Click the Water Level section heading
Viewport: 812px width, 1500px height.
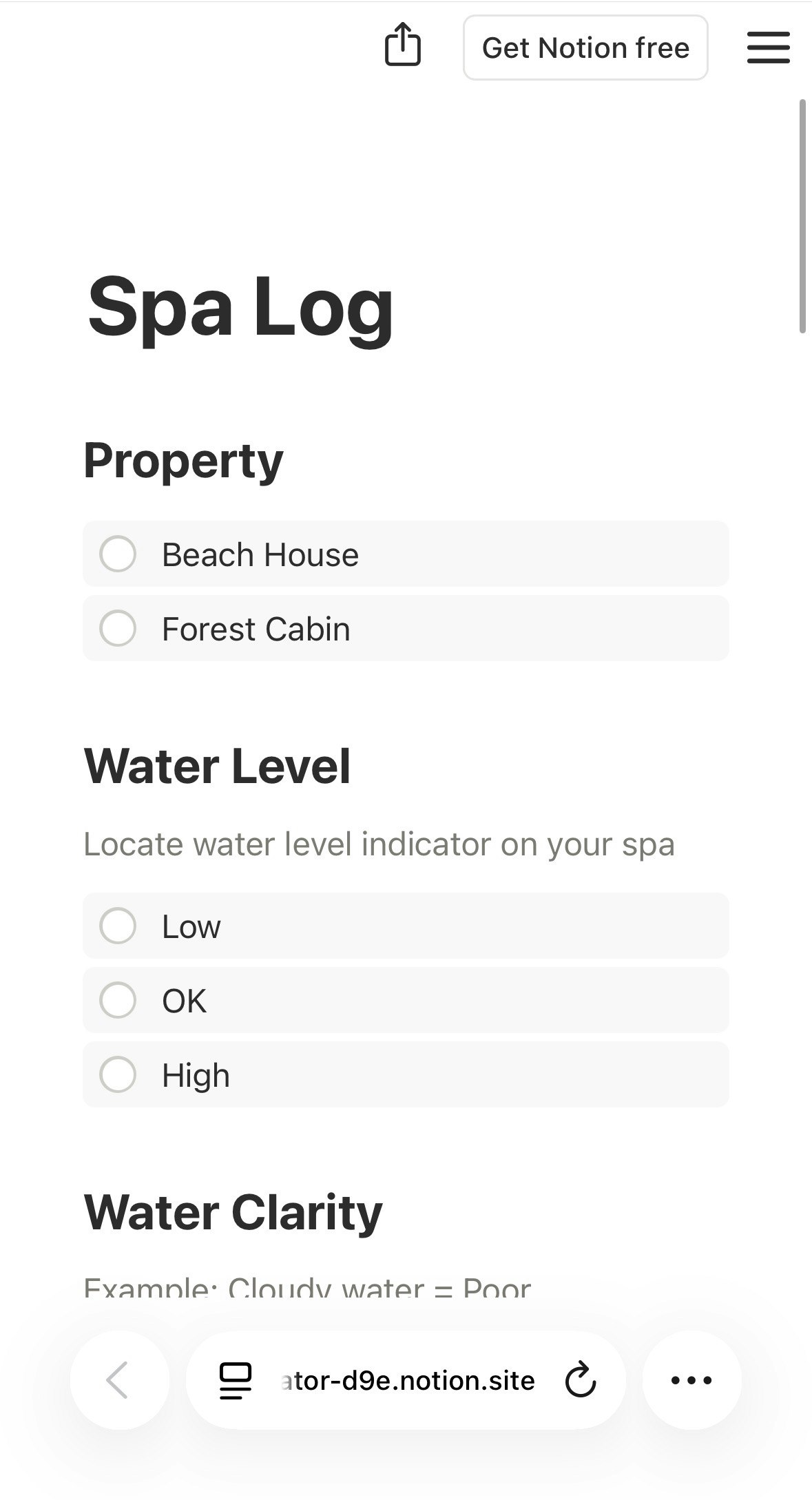point(216,764)
